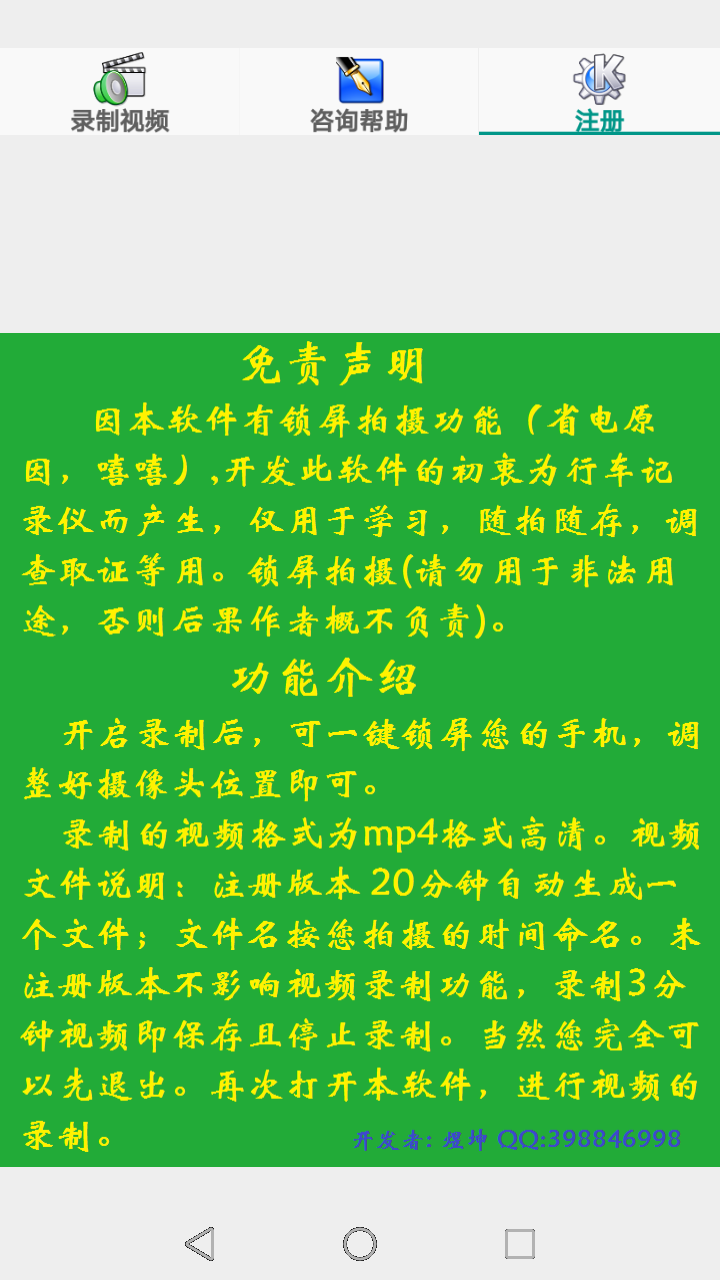720x1280 pixels.
Task: Open the recent apps overview
Action: tap(520, 1244)
